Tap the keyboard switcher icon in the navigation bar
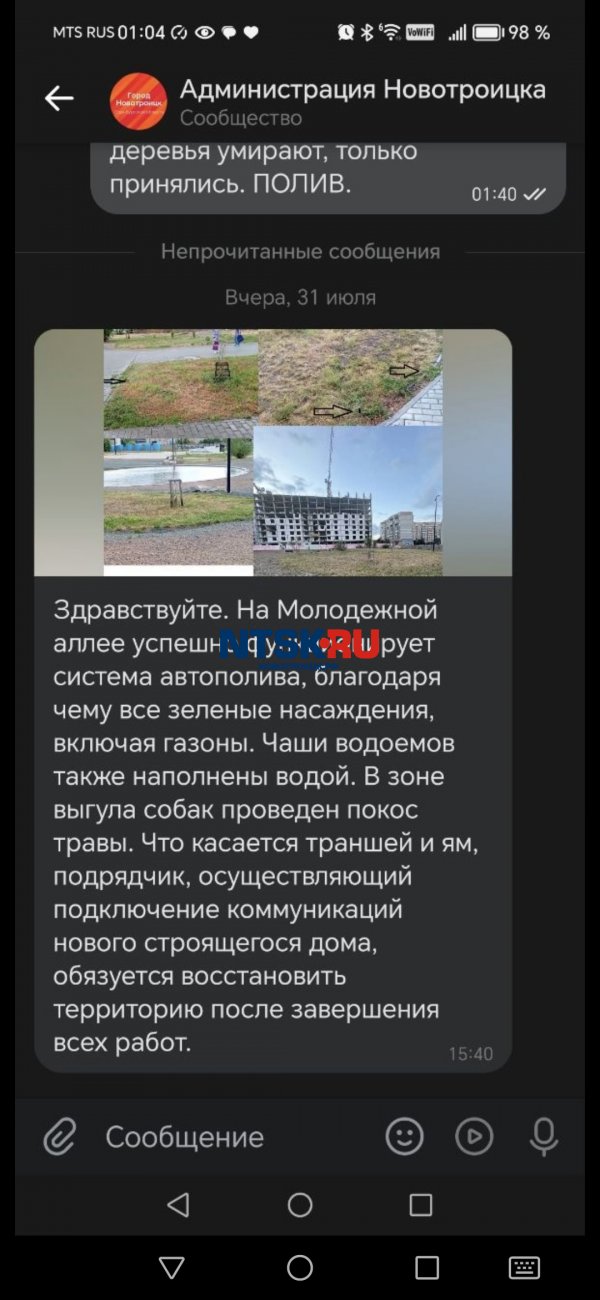This screenshot has height=1300, width=600. (524, 1268)
